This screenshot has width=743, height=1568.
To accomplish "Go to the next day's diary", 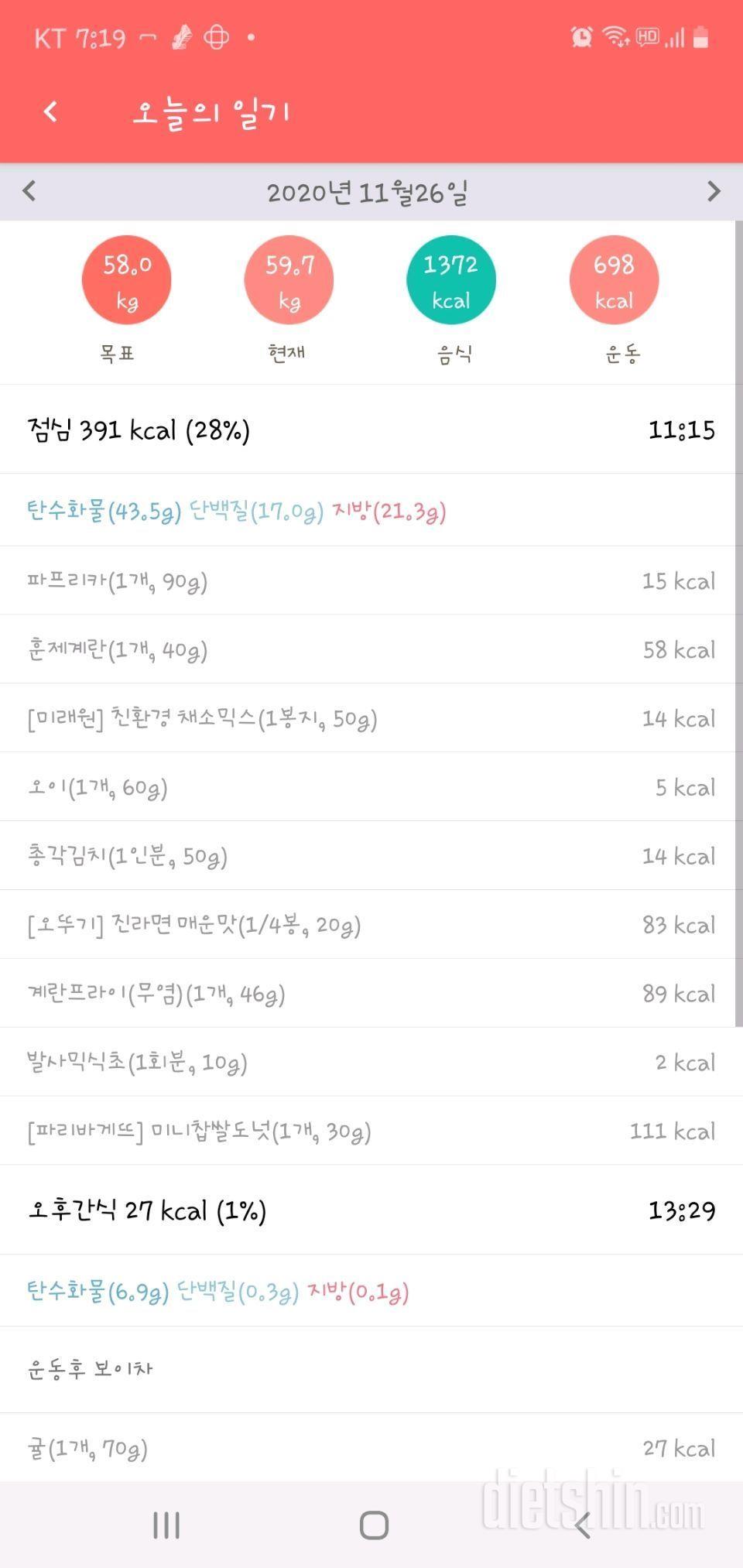I will click(x=713, y=191).
